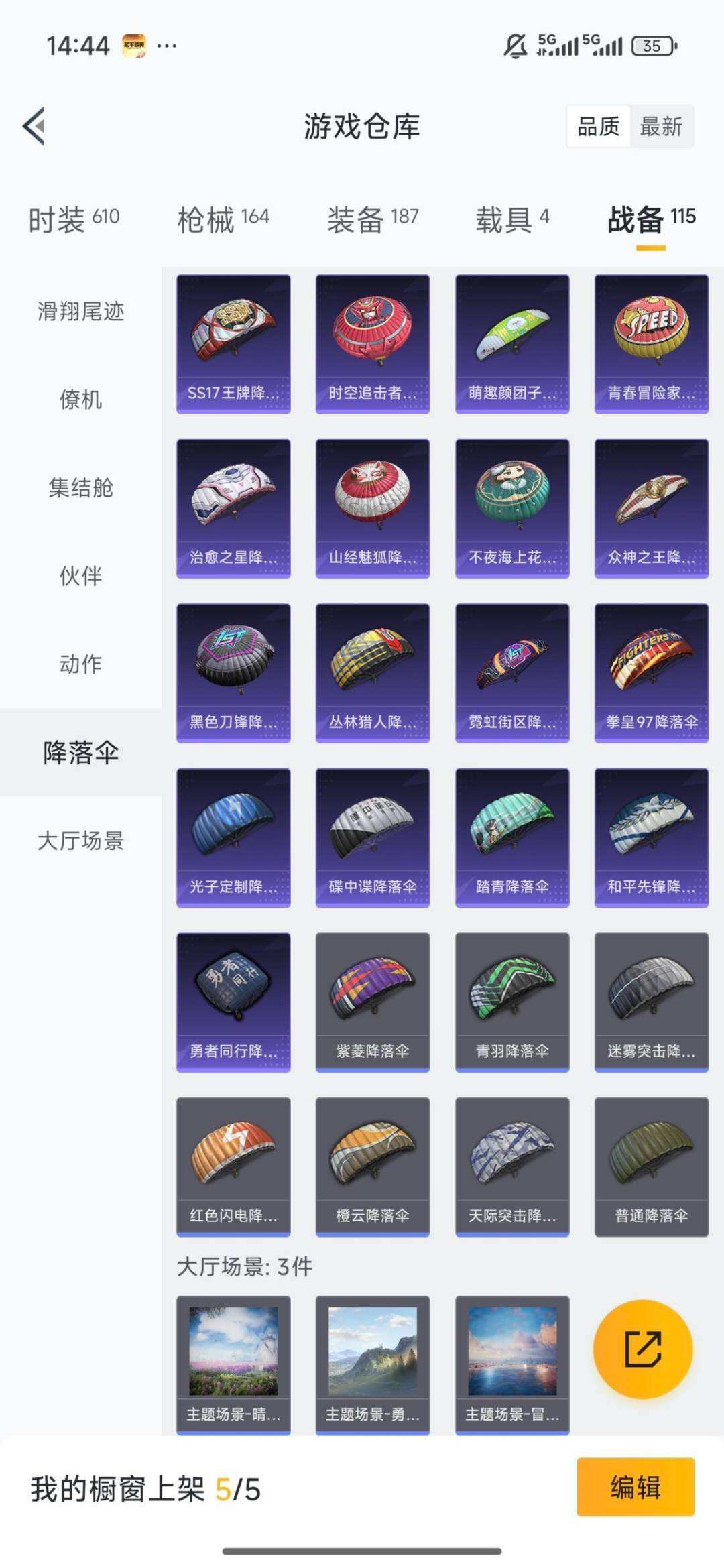This screenshot has height=1568, width=724.
Task: Sort items by 最新
Action: 661,126
